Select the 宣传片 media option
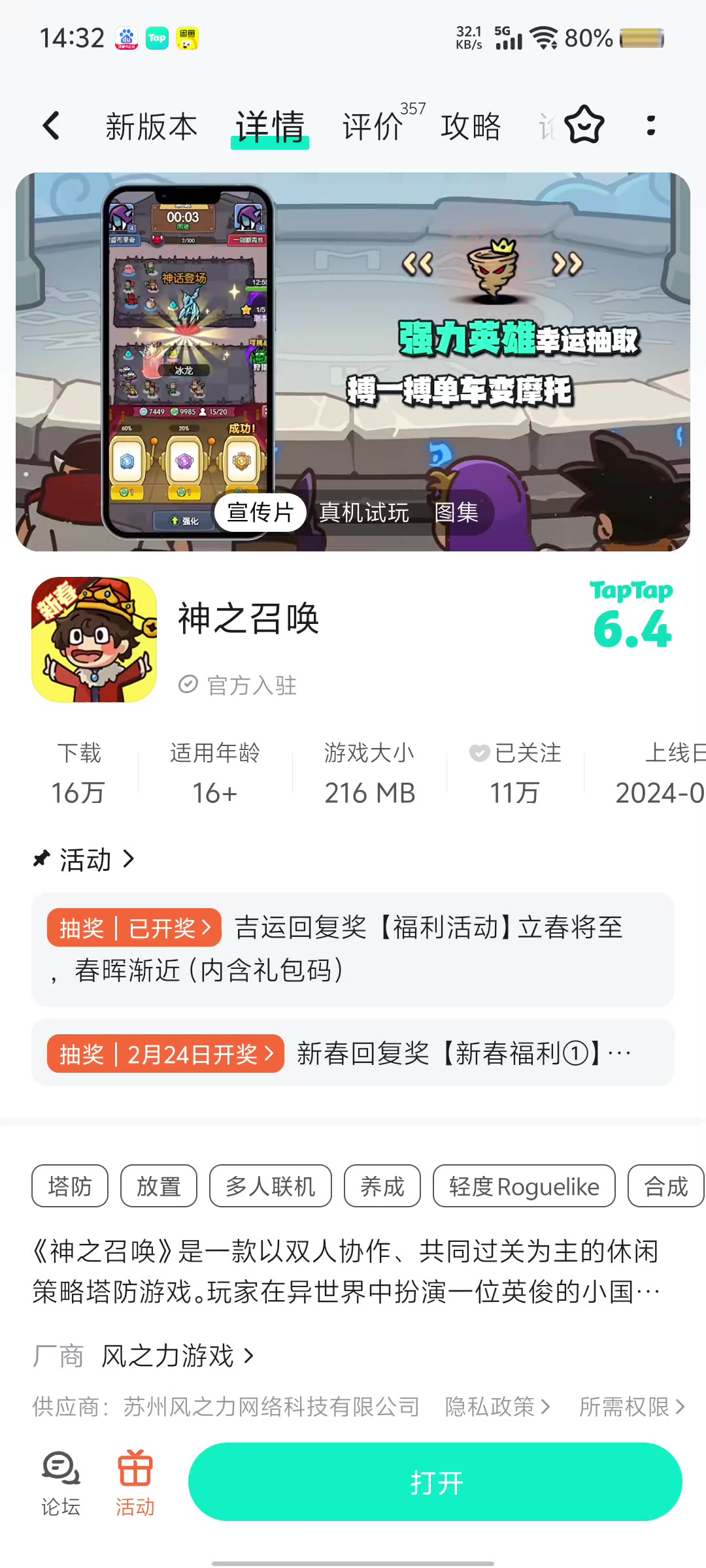The width and height of the screenshot is (706, 1568). [x=260, y=512]
